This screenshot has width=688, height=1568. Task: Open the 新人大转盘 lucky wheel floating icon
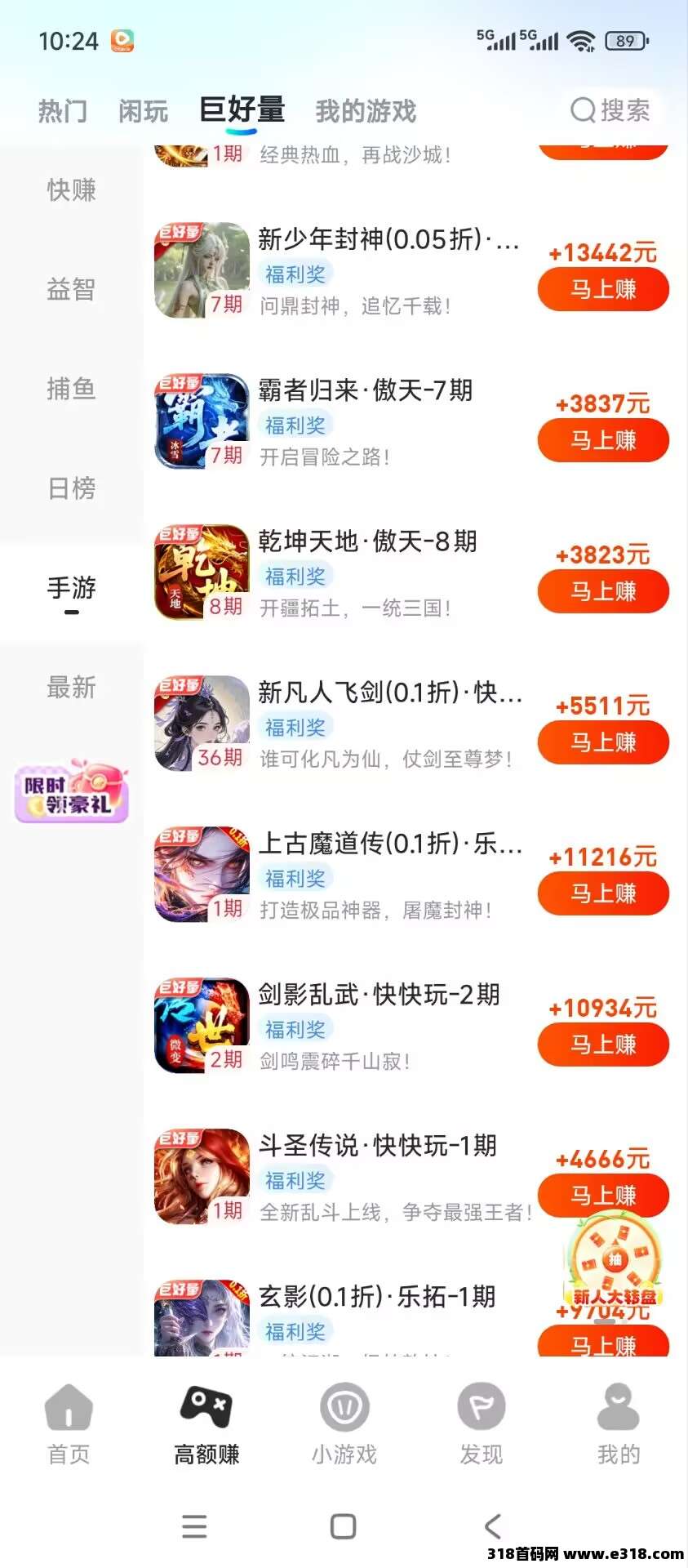coord(616,1262)
